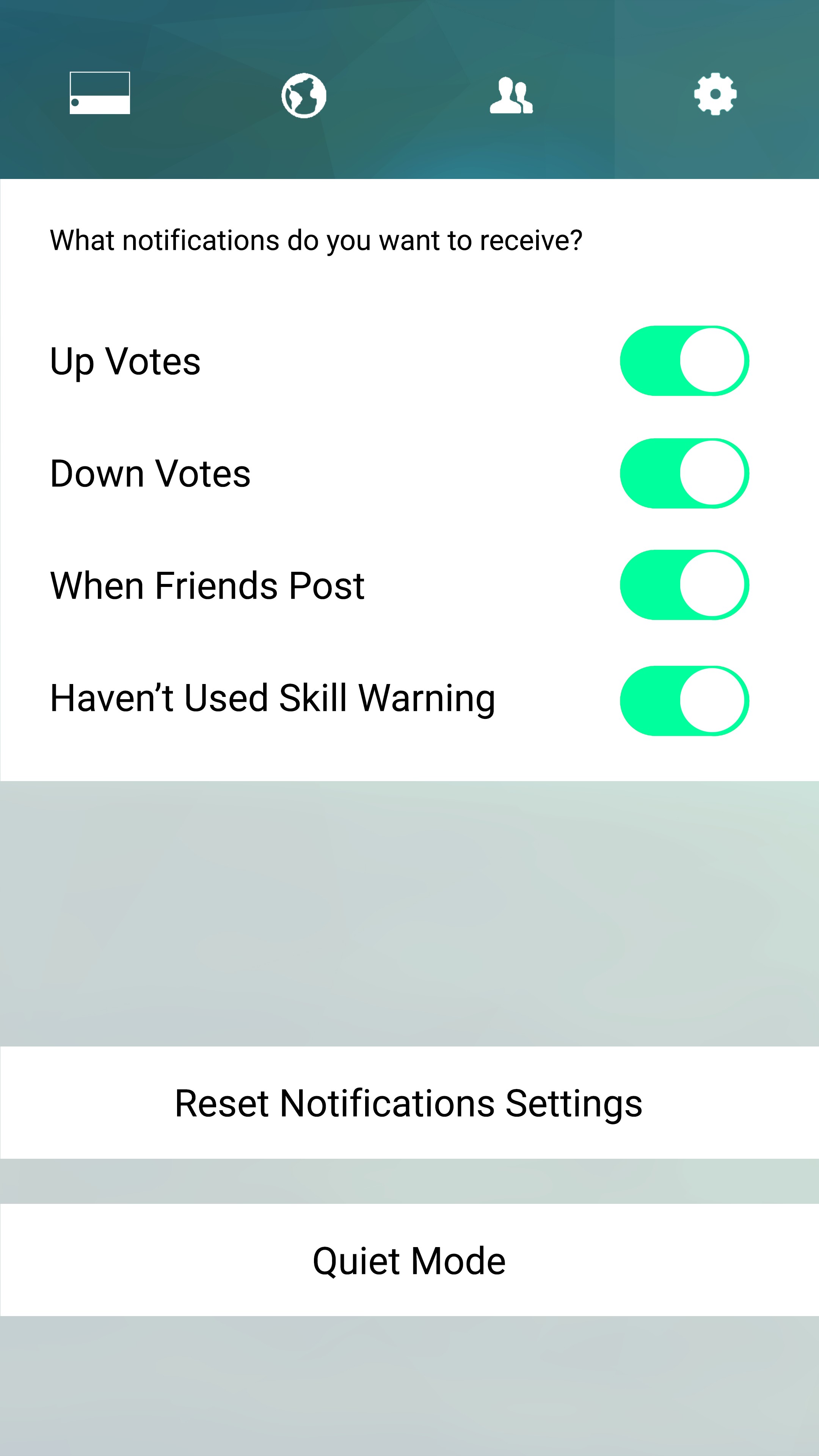Toggle the When Friends Post switch
This screenshot has width=819, height=1456.
pyautogui.click(x=684, y=585)
